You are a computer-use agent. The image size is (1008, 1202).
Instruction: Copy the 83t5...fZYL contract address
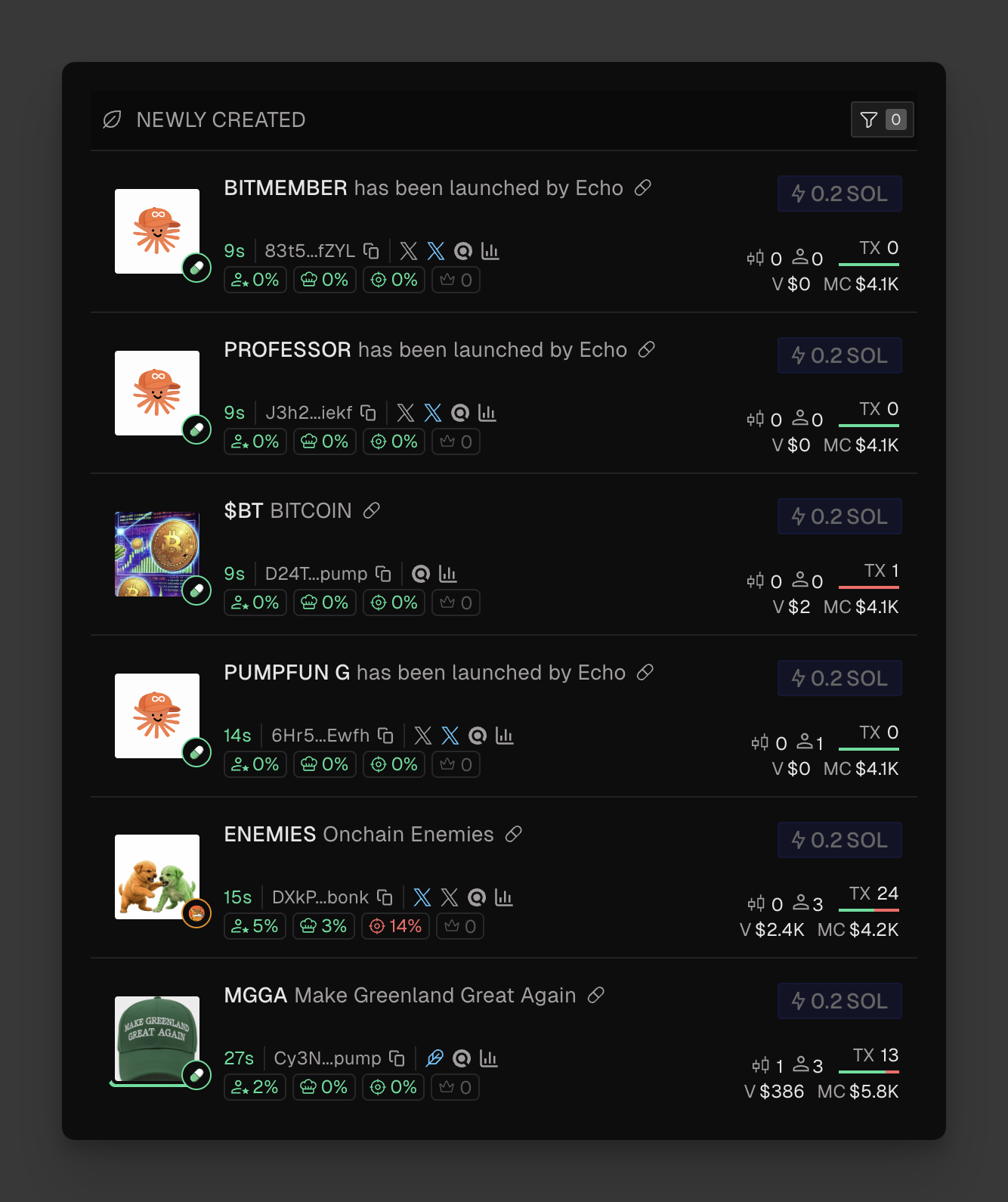click(x=371, y=251)
